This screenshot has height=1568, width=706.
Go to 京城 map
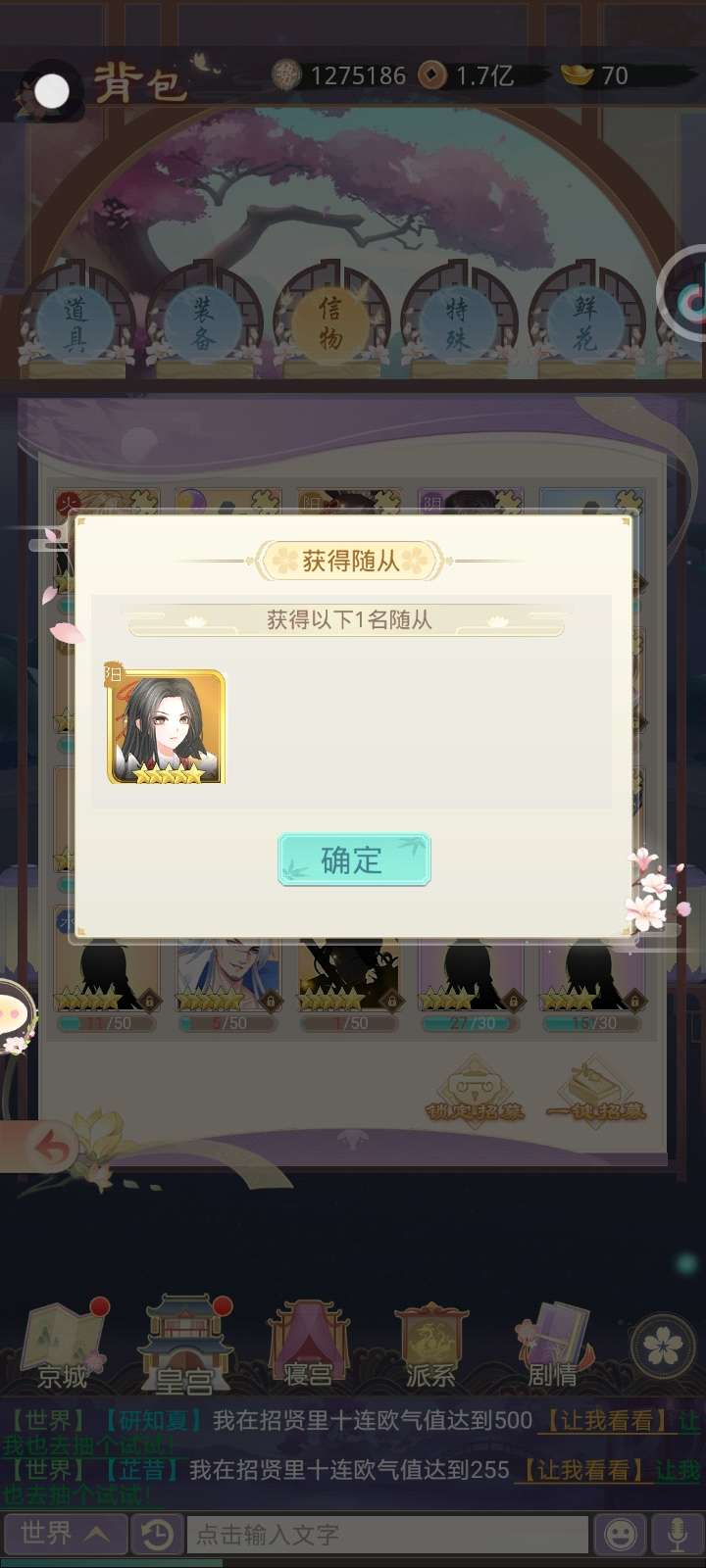pyautogui.click(x=64, y=1347)
